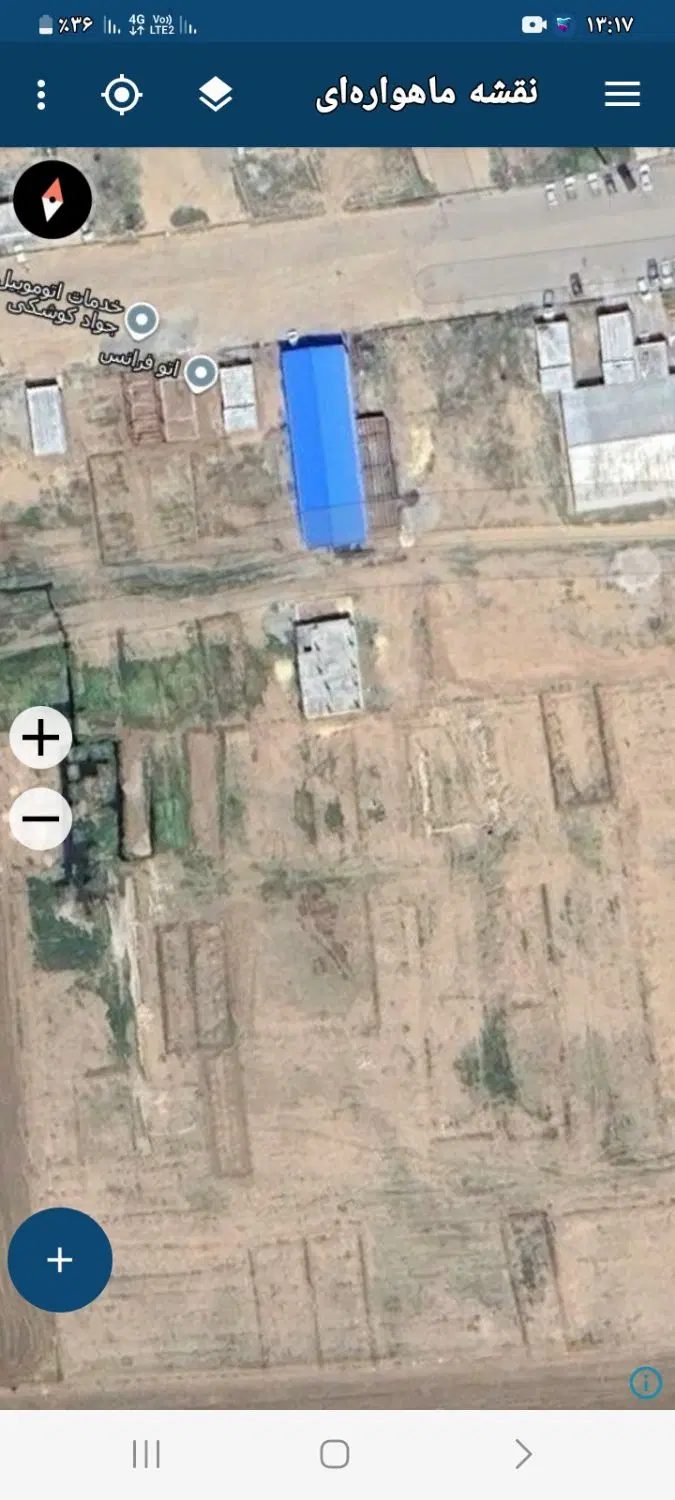The width and height of the screenshot is (675, 1500).
Task: Go to the home screen
Action: [334, 1454]
